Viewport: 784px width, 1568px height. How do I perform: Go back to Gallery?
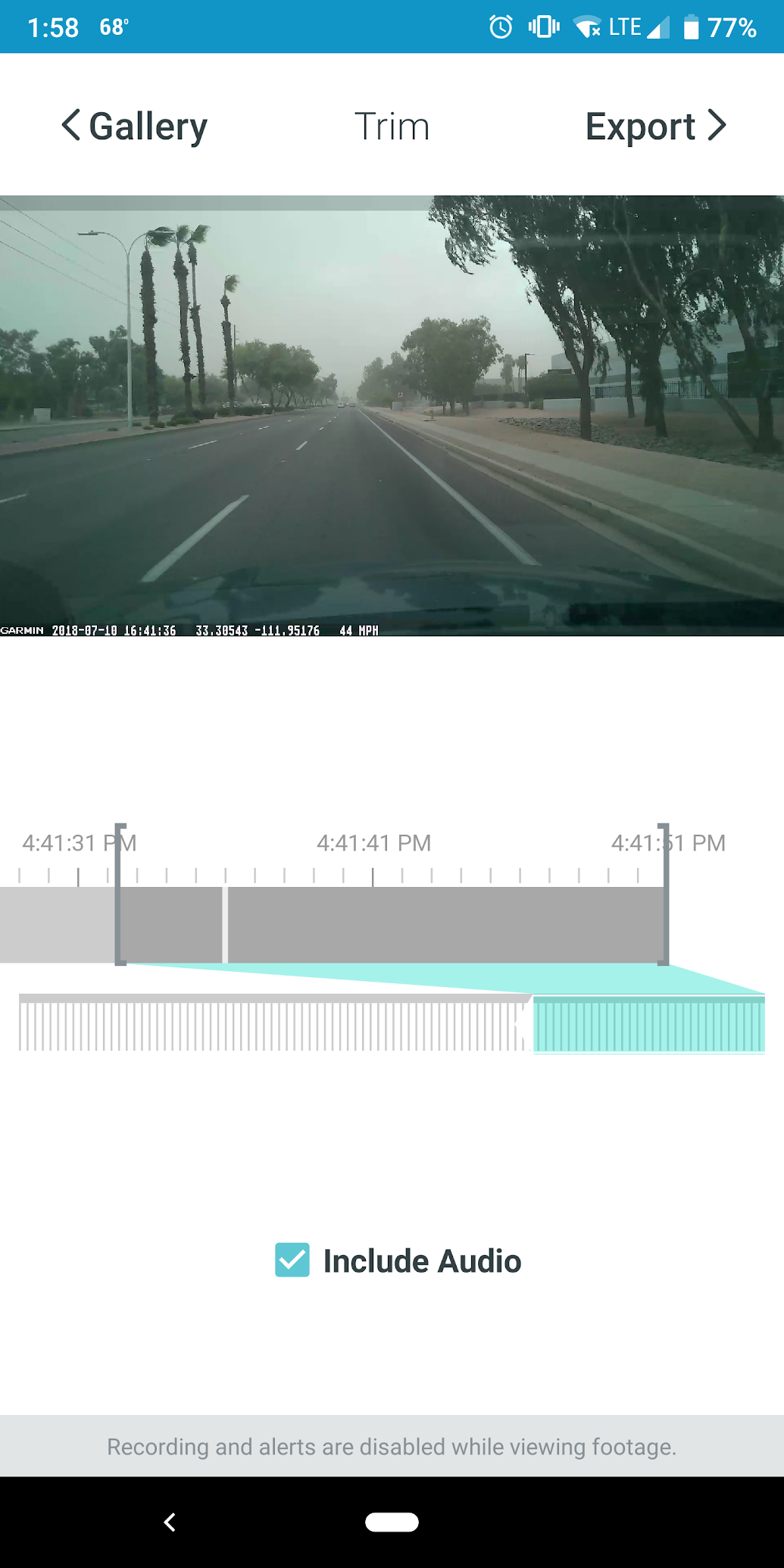pos(135,126)
